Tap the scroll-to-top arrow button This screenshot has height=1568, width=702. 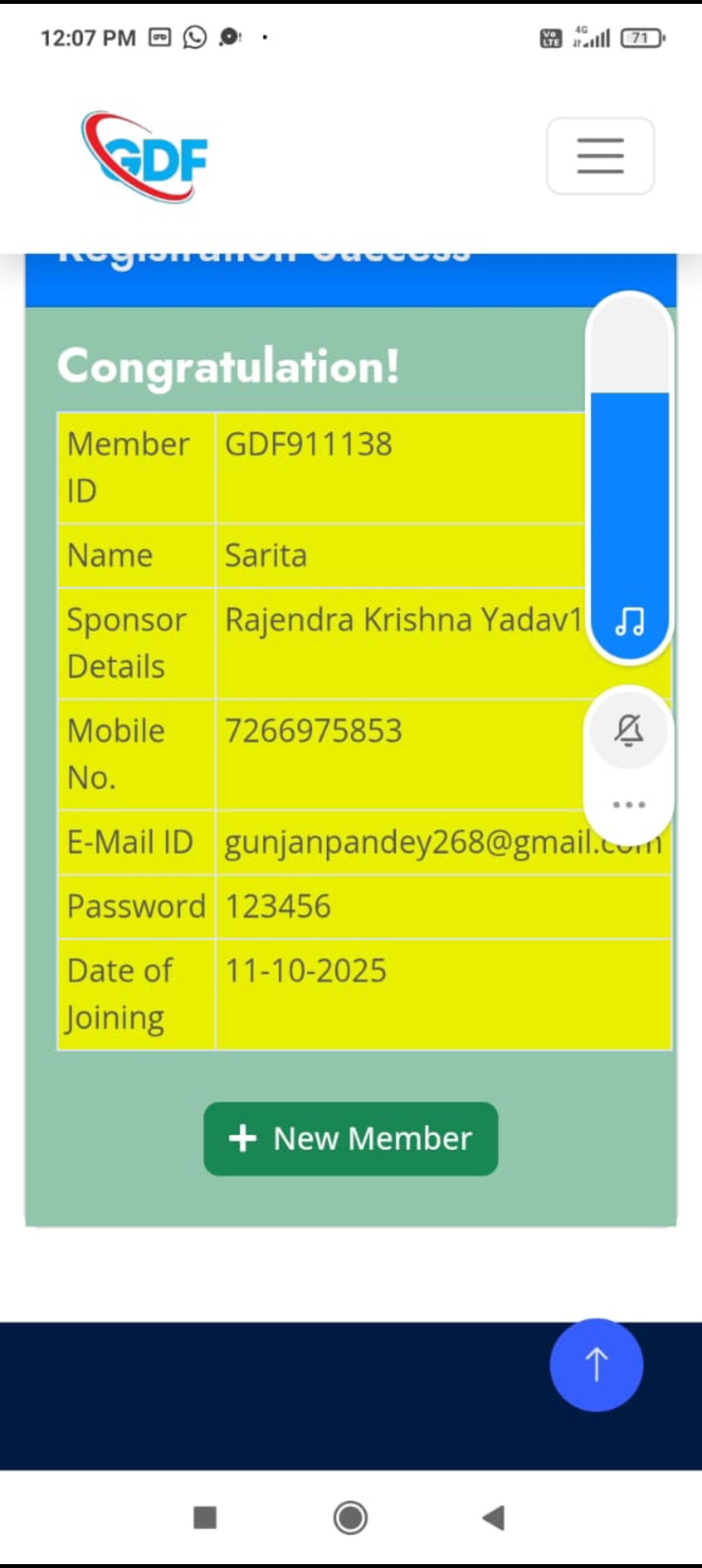(x=596, y=1365)
